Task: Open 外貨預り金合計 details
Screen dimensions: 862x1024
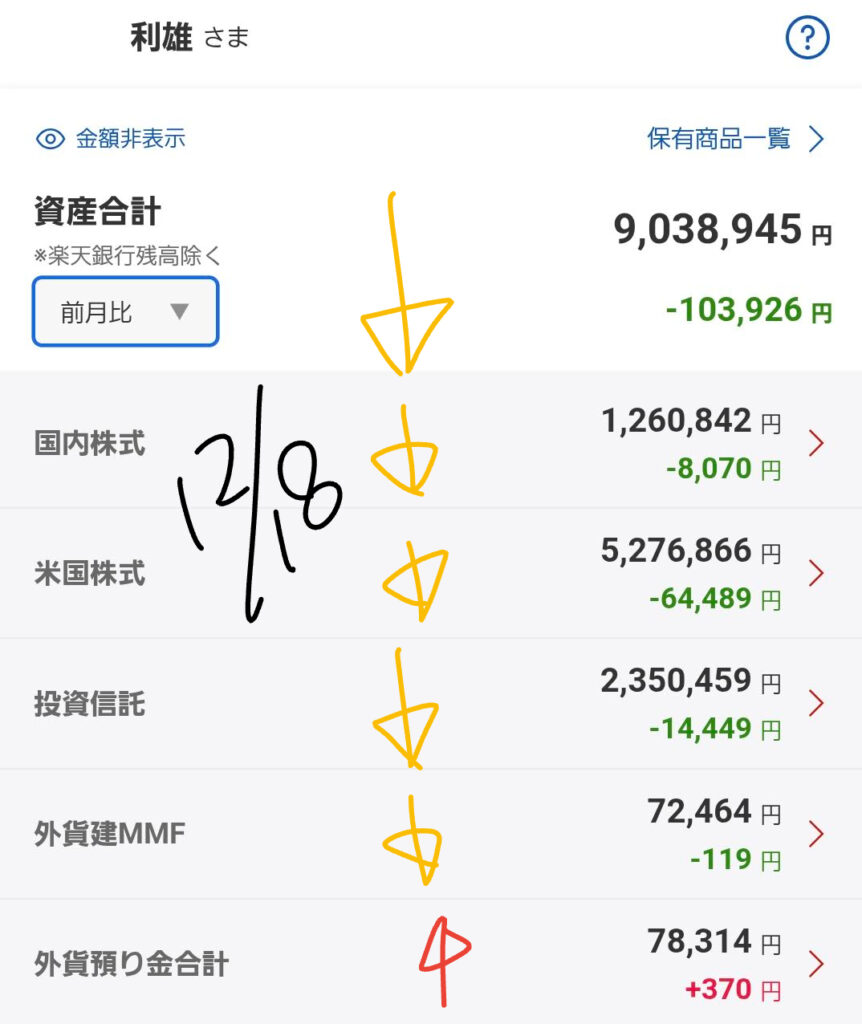Action: pos(430,964)
